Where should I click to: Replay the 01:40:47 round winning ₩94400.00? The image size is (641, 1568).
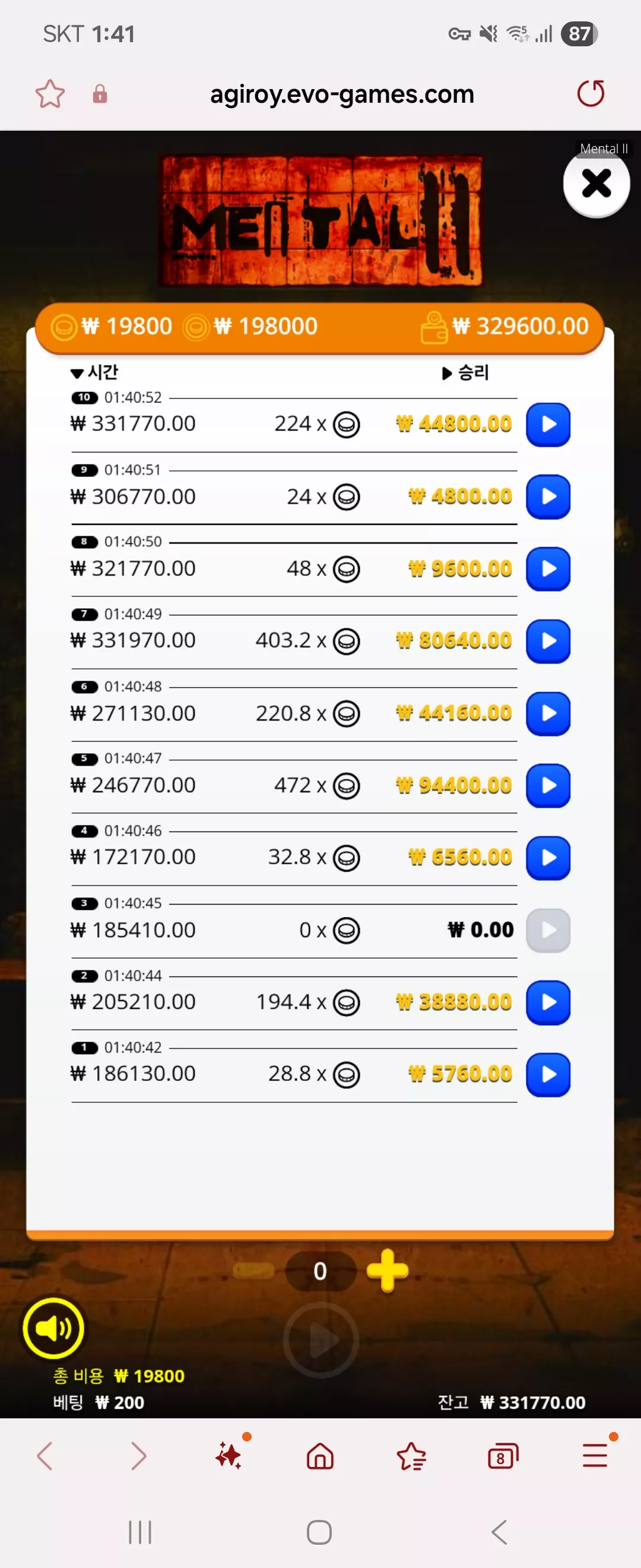click(x=548, y=785)
